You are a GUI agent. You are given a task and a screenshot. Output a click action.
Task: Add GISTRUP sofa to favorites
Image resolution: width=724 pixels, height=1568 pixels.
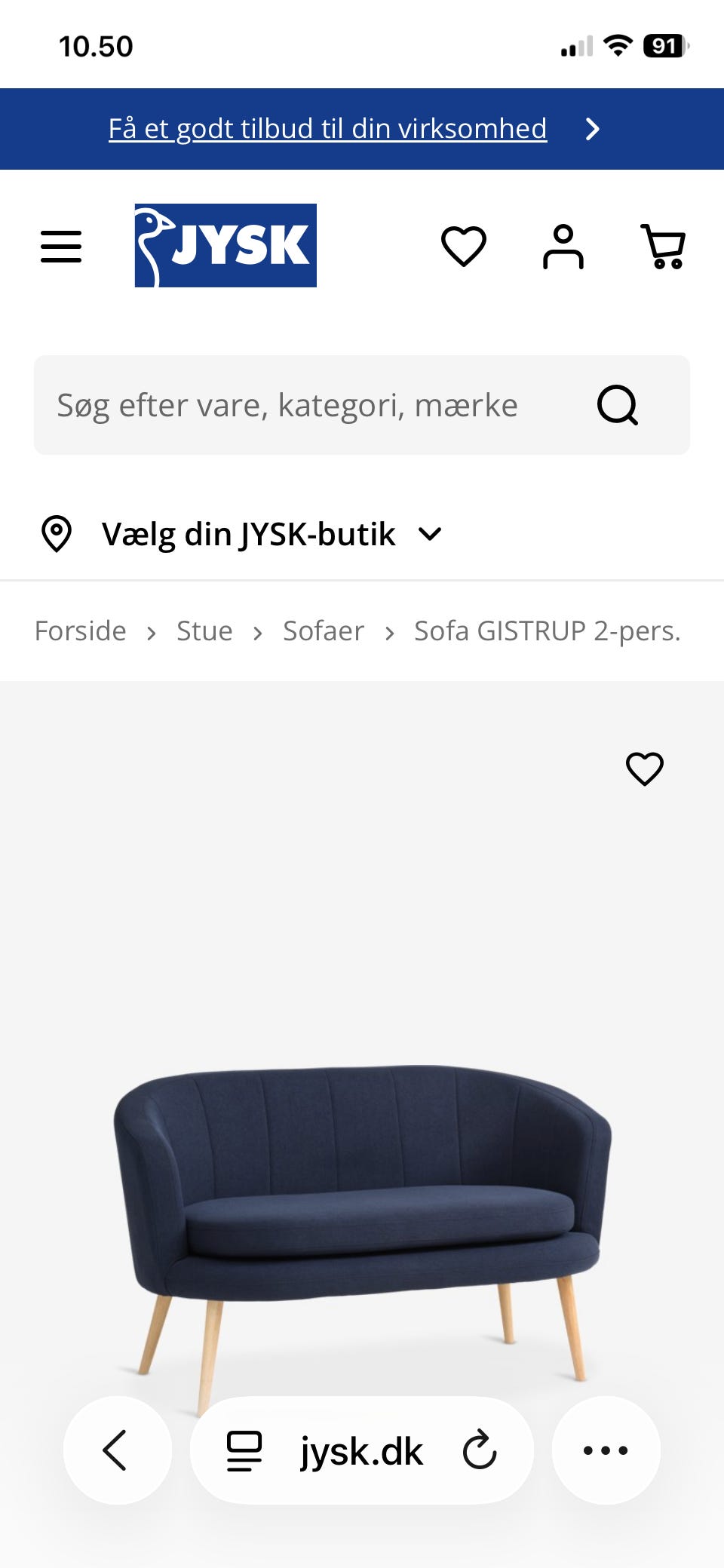(x=645, y=769)
